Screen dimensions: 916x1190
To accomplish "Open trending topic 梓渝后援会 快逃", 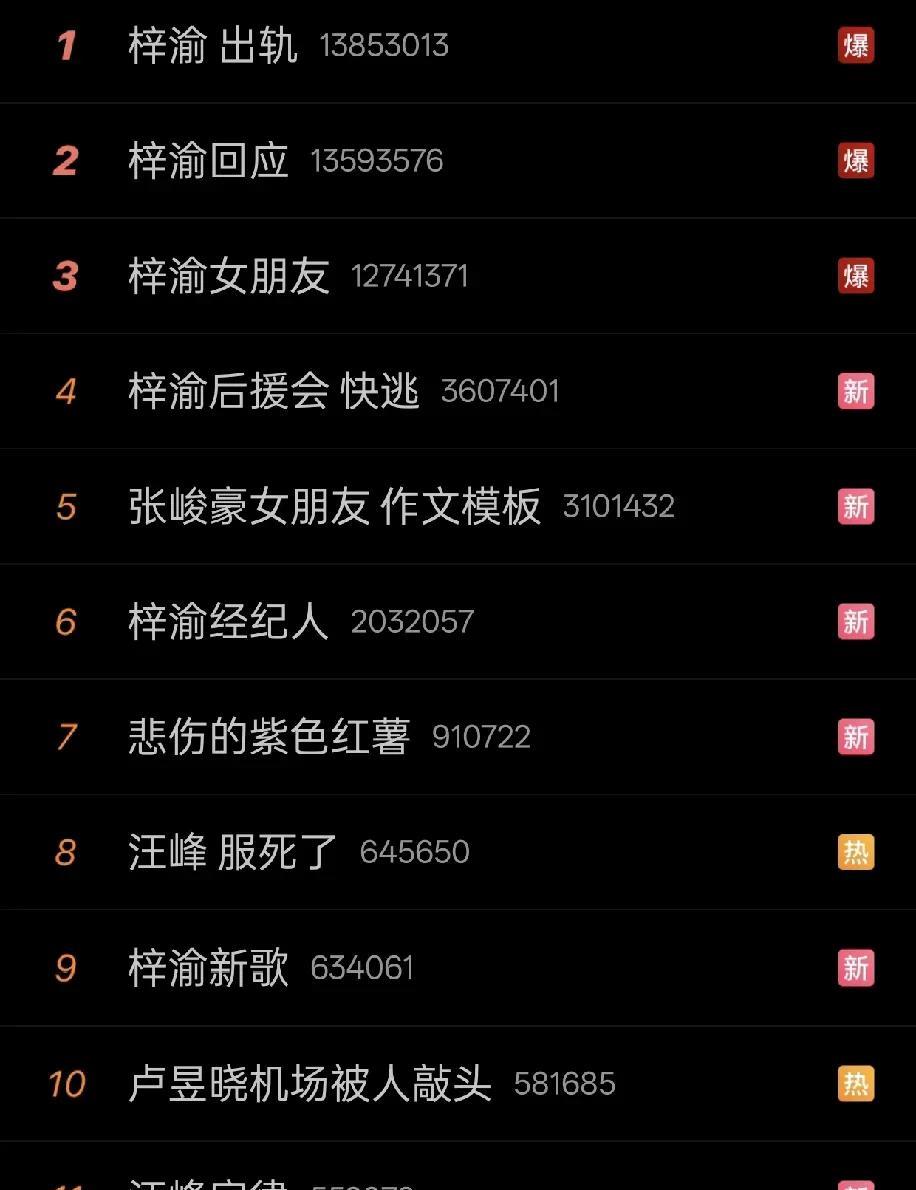I will 274,392.
